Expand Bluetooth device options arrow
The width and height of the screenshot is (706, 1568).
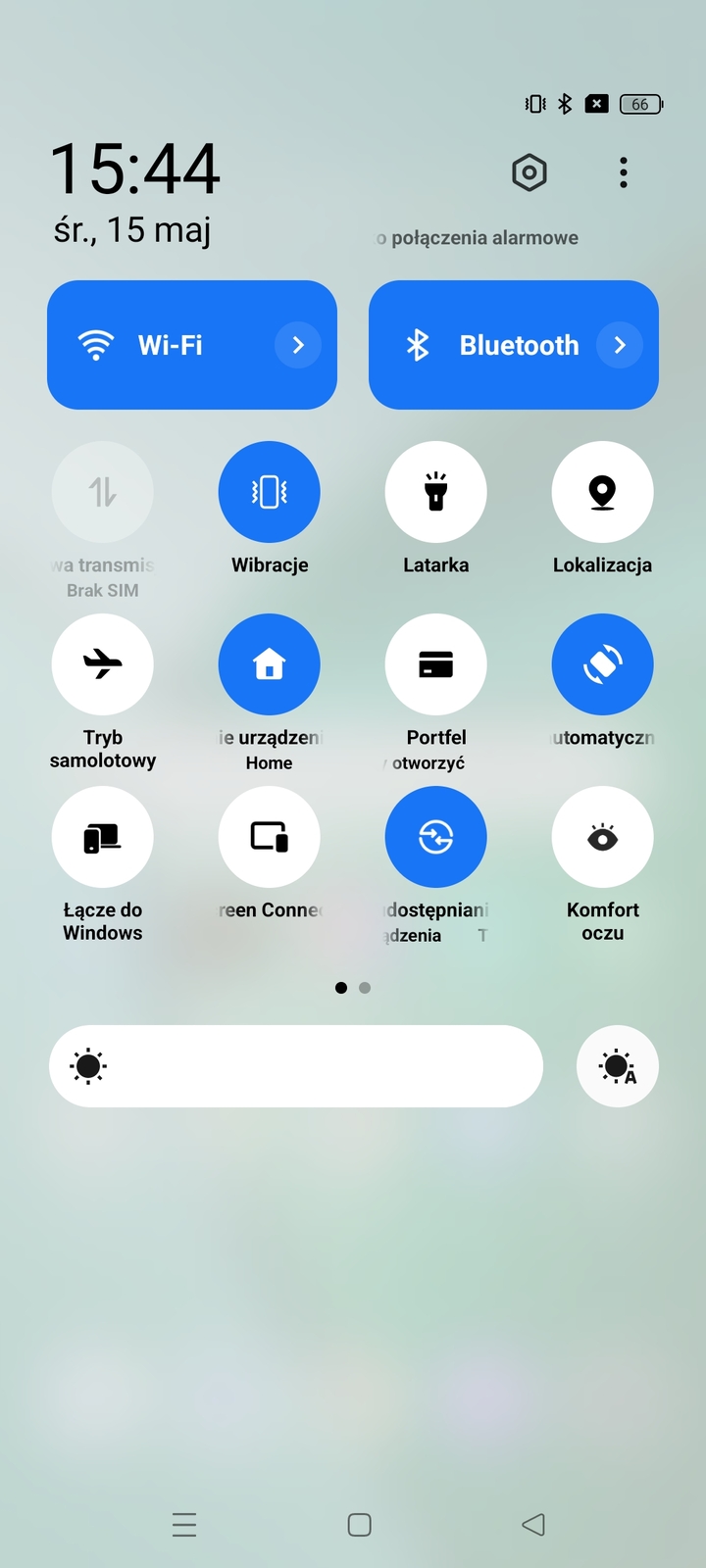(x=620, y=345)
